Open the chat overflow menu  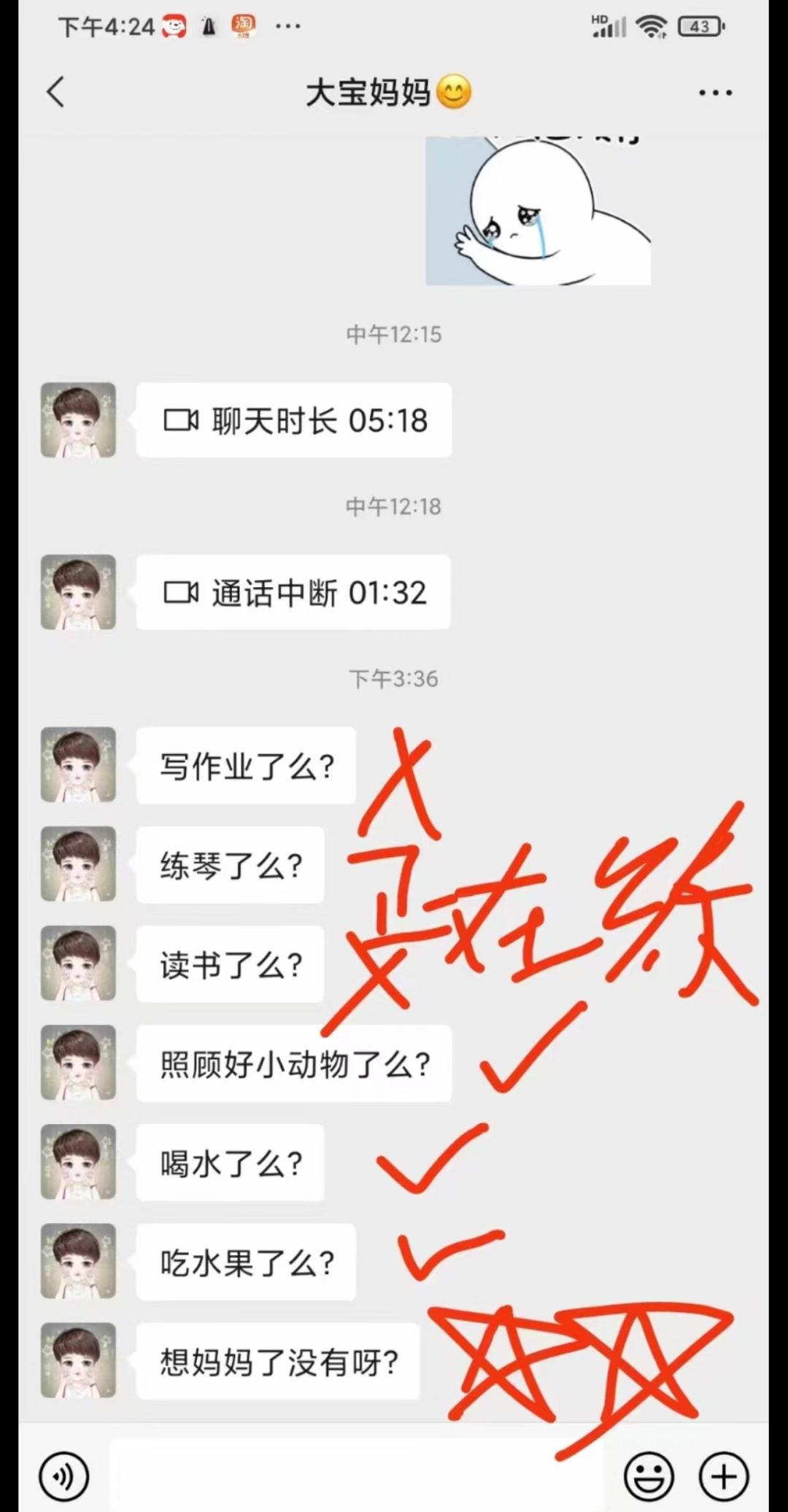714,93
